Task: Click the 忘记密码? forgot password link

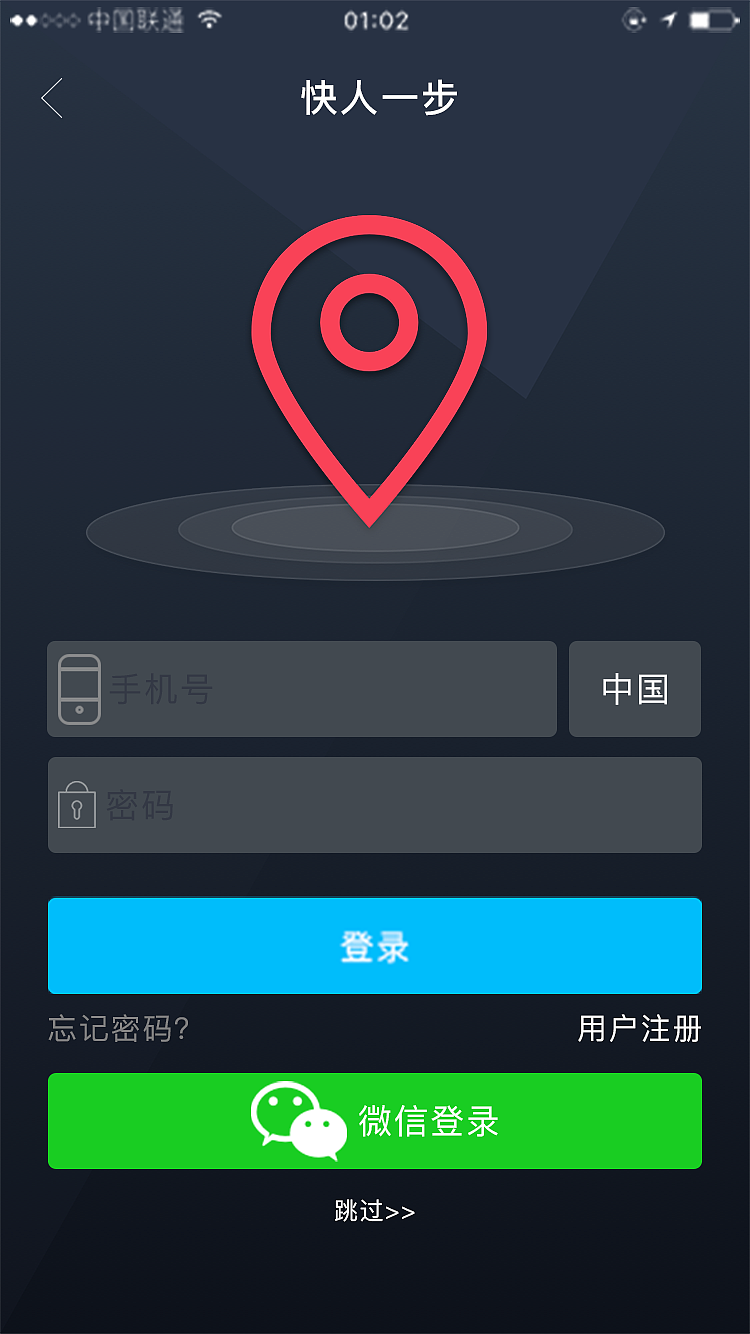Action: [x=113, y=1028]
